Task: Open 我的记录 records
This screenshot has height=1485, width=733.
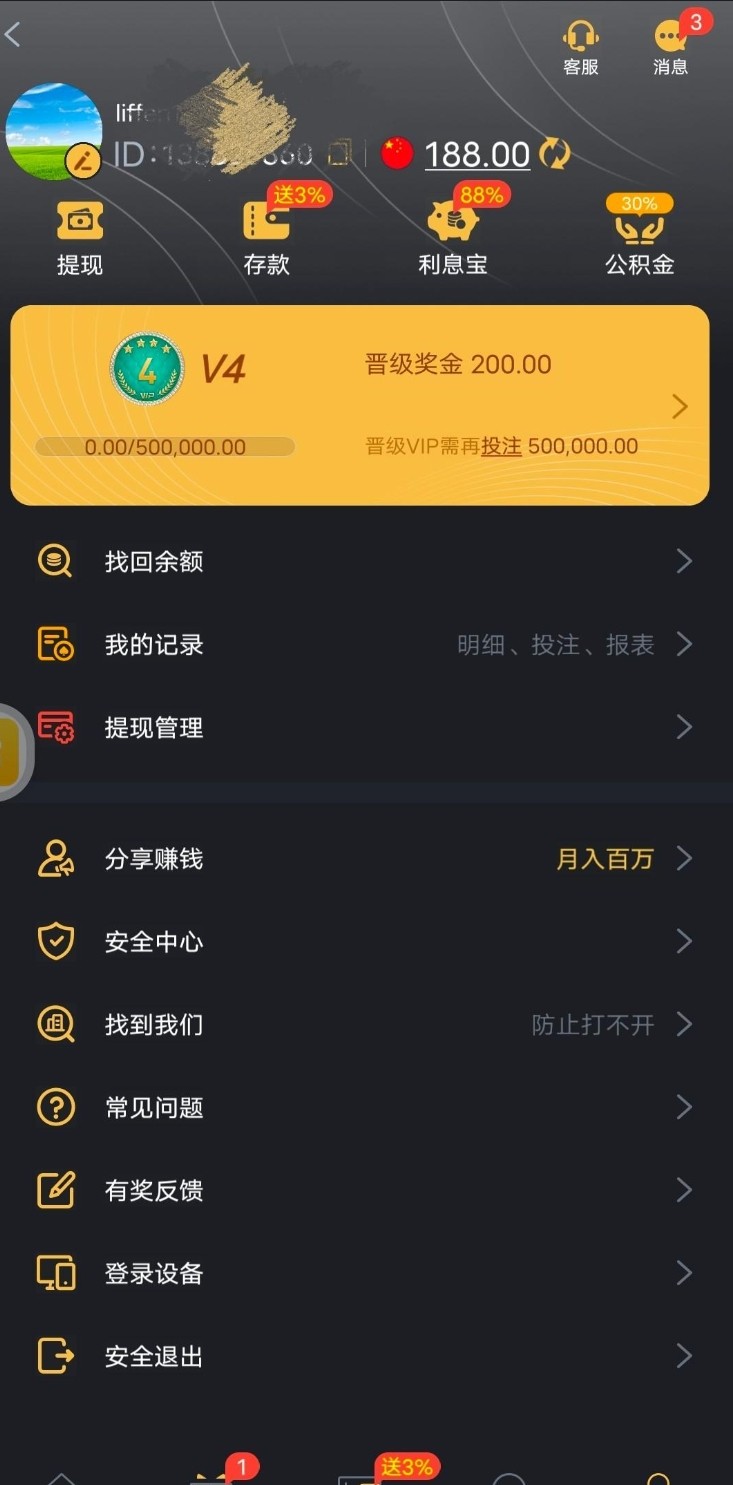Action: click(x=366, y=644)
